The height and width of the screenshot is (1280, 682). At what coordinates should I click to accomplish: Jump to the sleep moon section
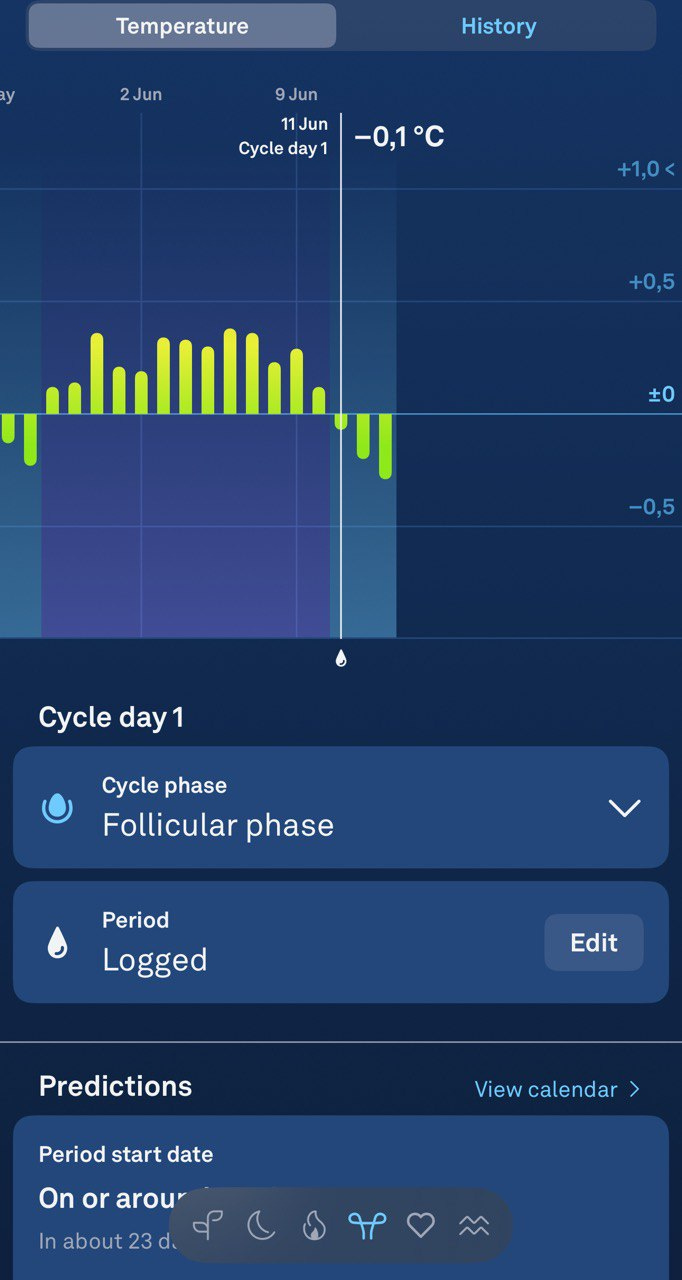[x=261, y=1225]
